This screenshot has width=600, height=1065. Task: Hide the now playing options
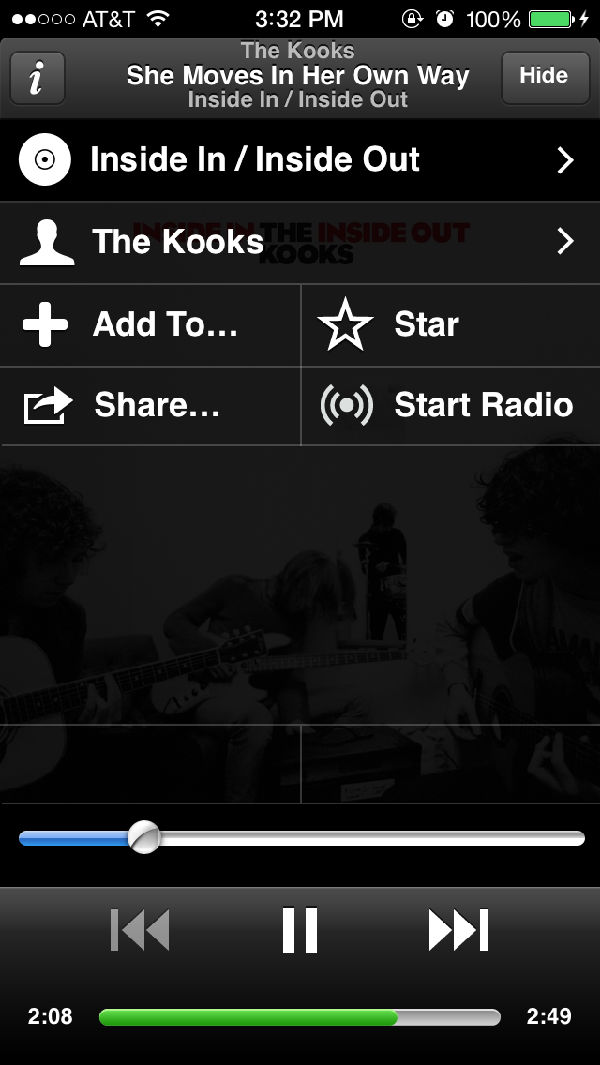[x=543, y=76]
